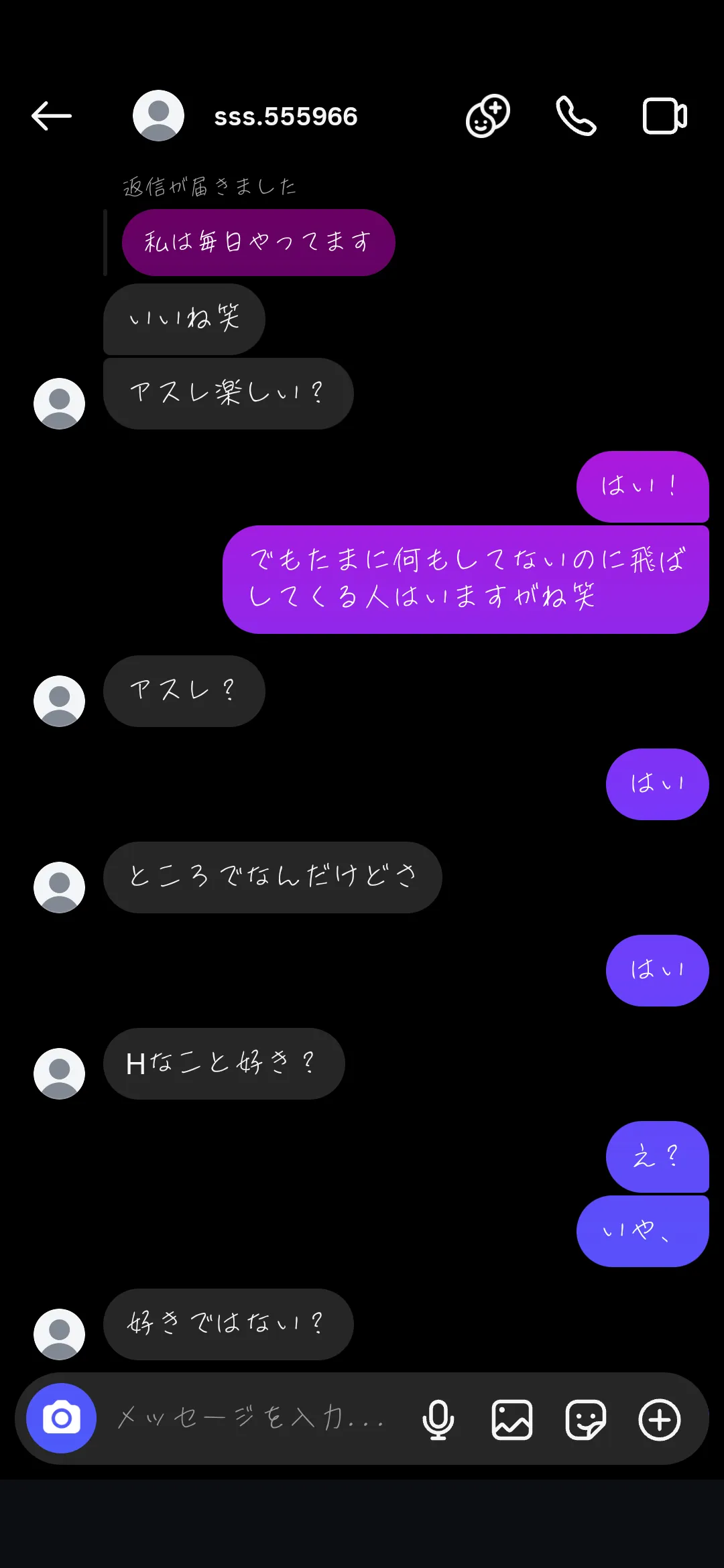Open sss.555966 profile from the header
Viewport: 724px width, 1568px height.
pyautogui.click(x=285, y=117)
